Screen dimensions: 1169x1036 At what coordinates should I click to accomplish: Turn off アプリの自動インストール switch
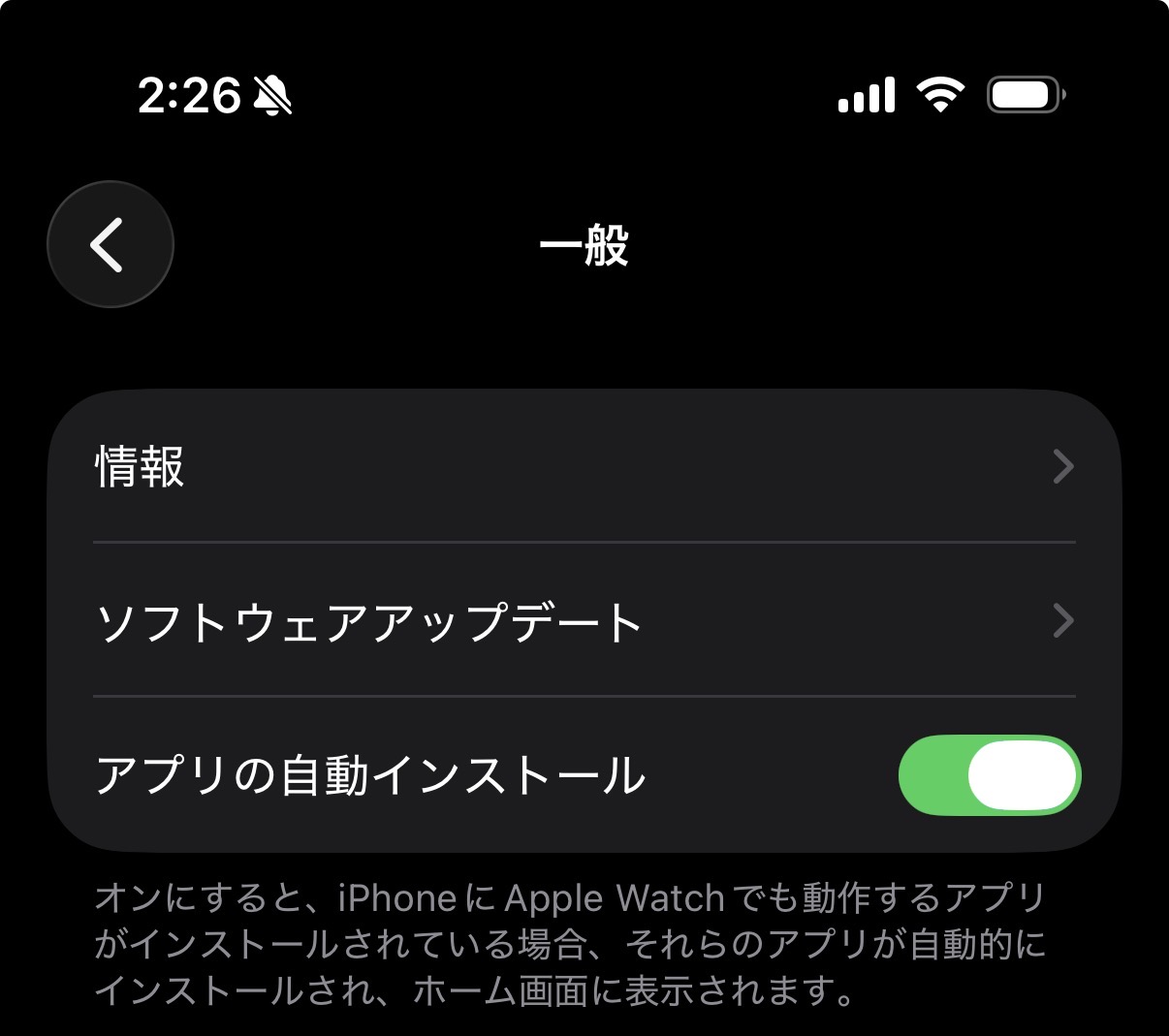click(989, 775)
